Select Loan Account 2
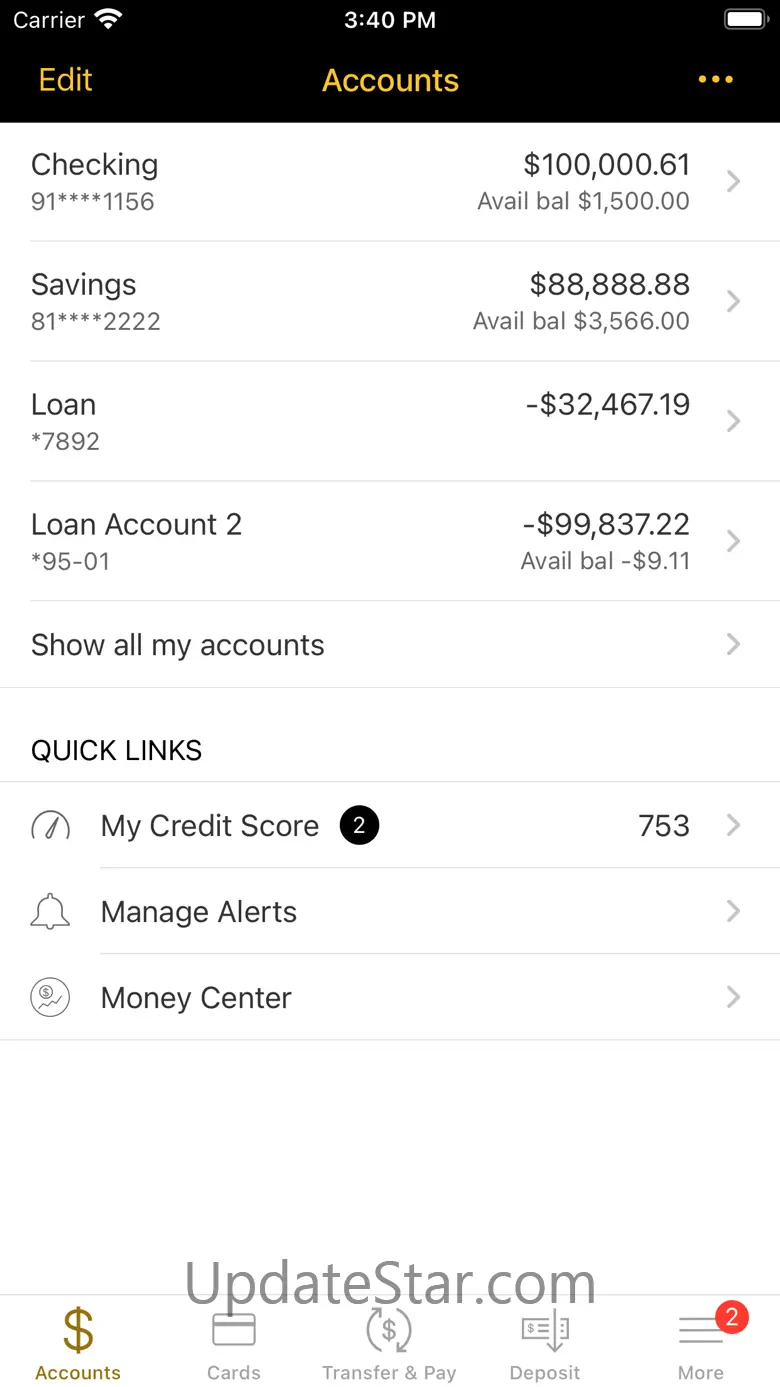 tap(390, 541)
